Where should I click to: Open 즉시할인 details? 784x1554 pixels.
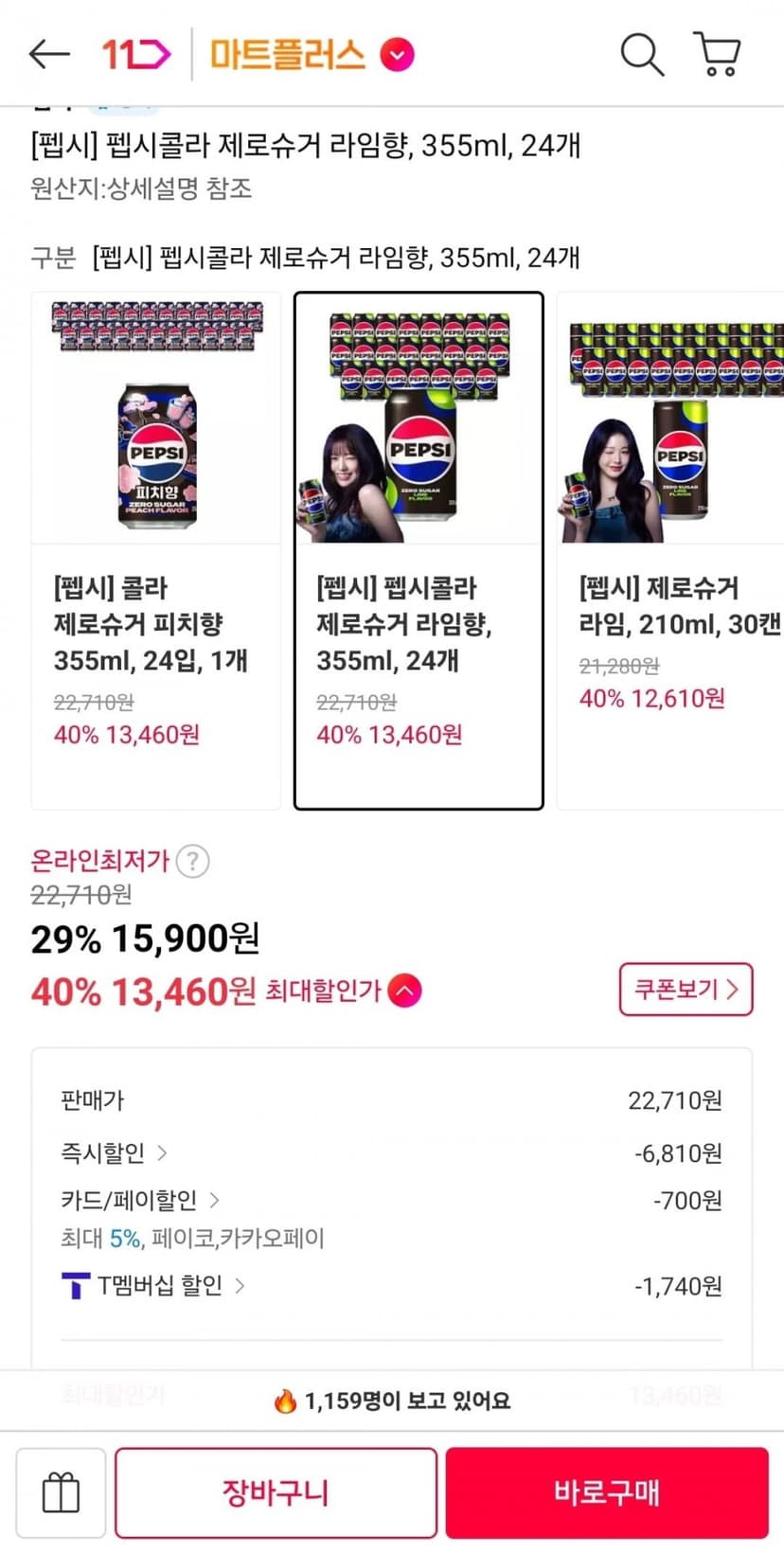(114, 1152)
